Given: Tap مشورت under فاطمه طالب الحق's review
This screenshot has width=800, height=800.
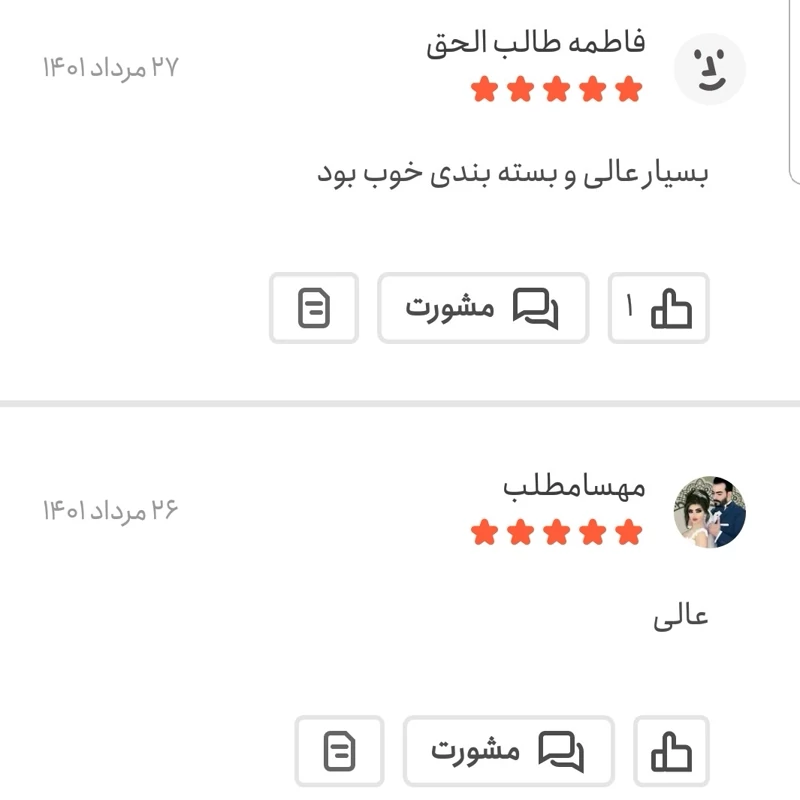Looking at the screenshot, I should point(482,308).
